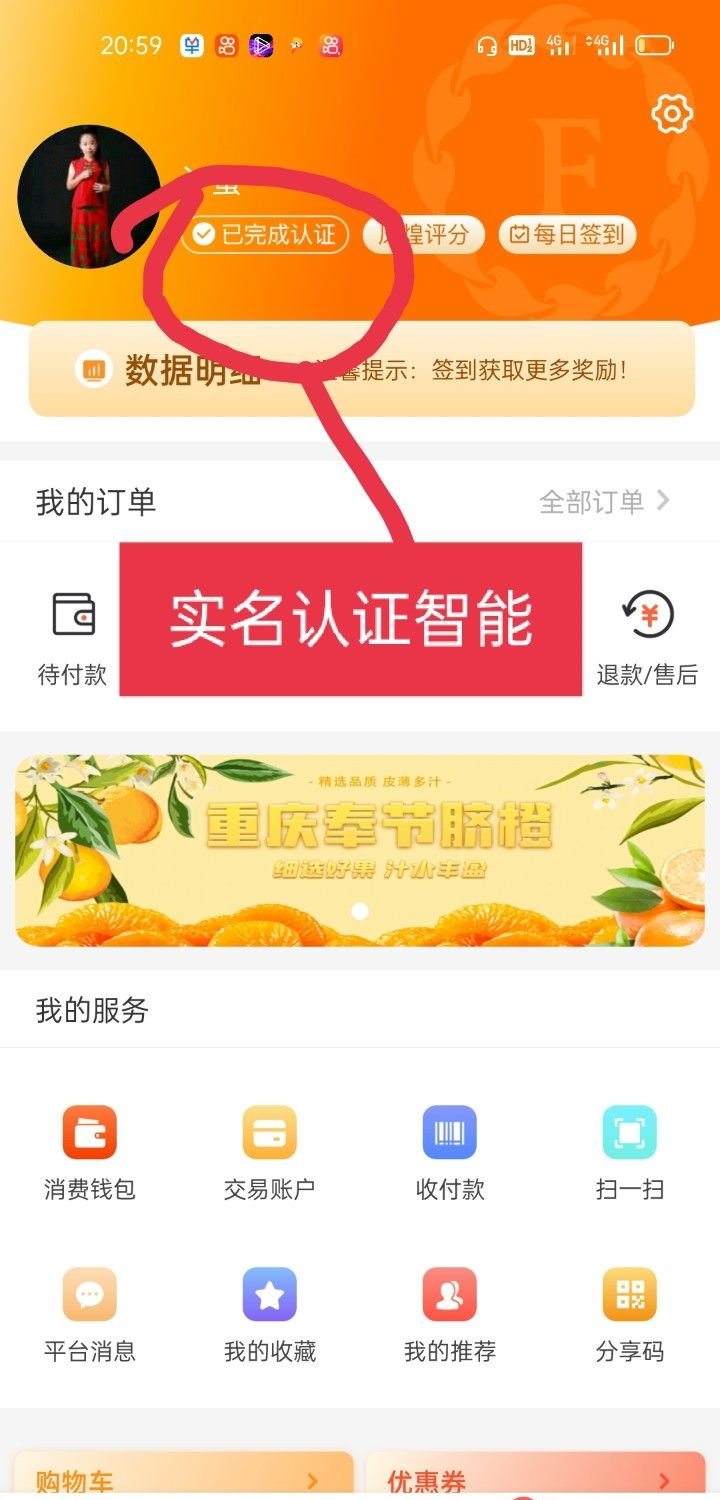This screenshot has width=720, height=1500.
Task: Launch 扫一扫 scanner
Action: 630,1152
